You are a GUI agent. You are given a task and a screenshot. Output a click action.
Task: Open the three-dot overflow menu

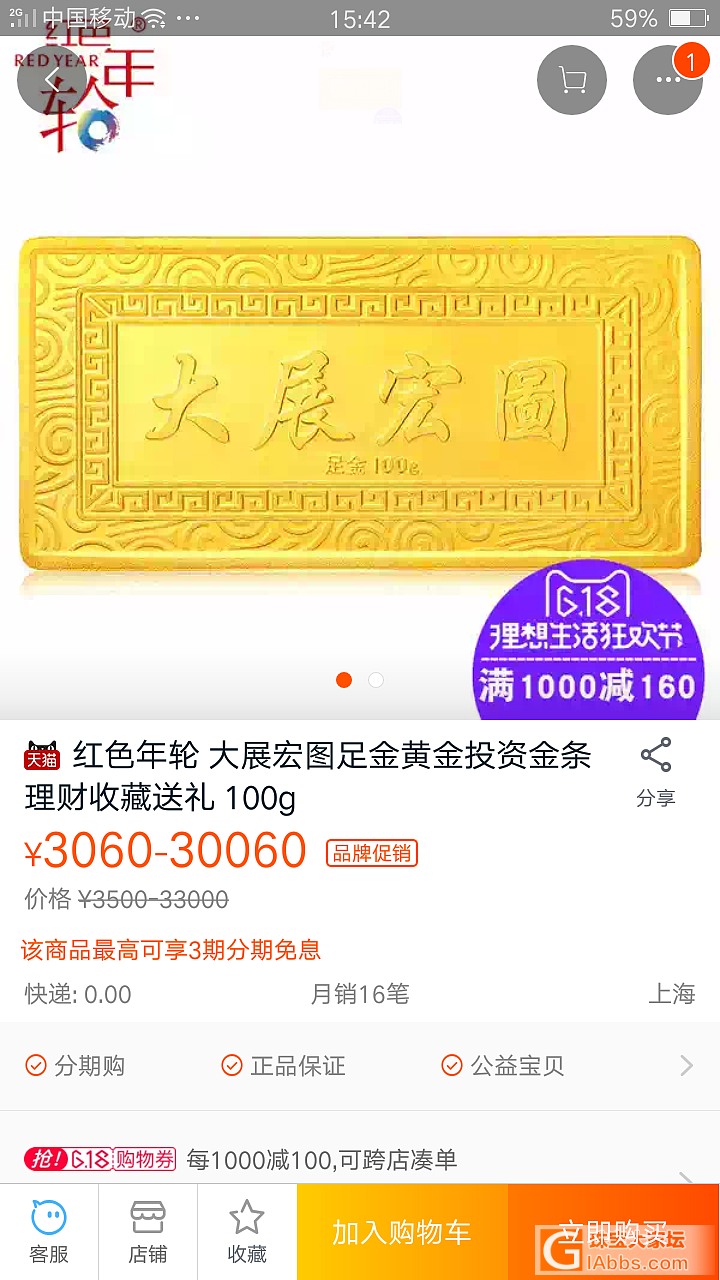pos(668,80)
